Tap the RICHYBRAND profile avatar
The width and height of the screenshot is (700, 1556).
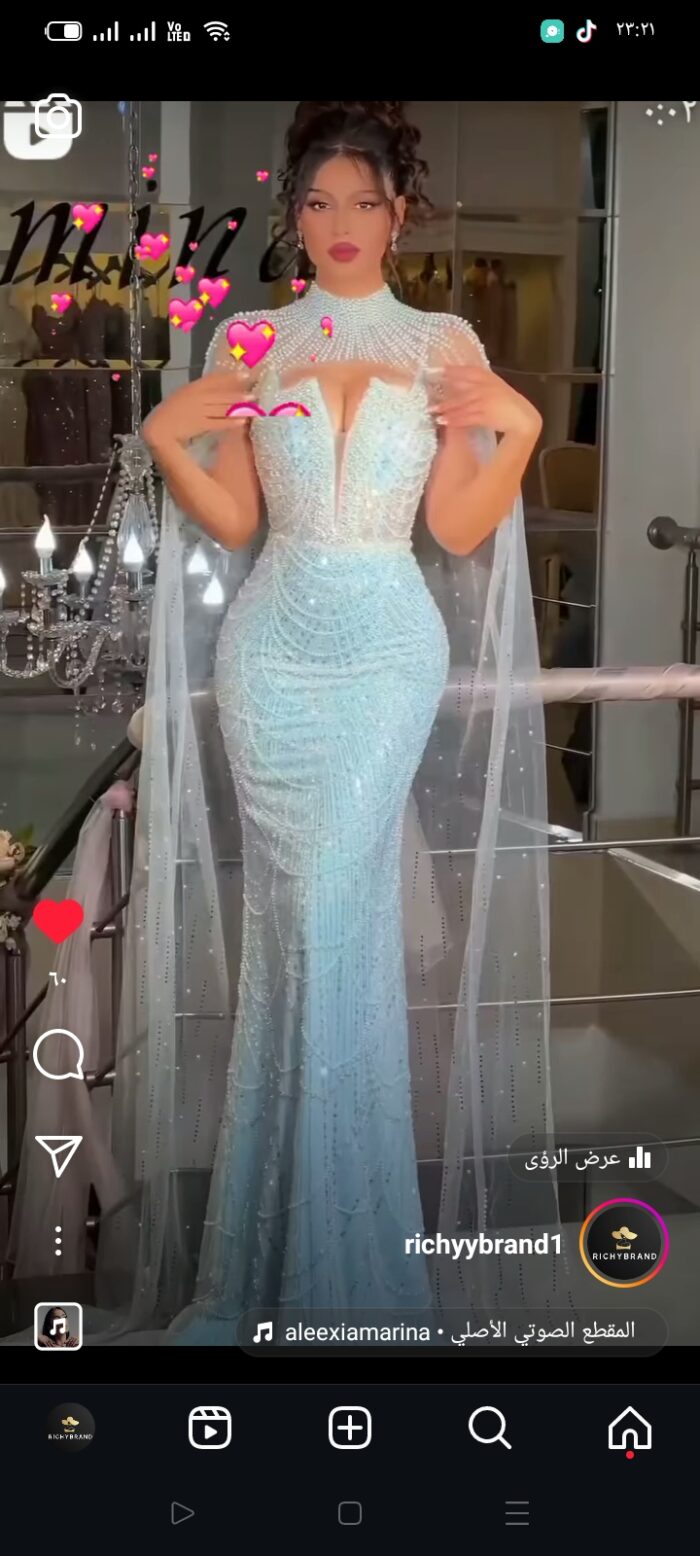624,1243
